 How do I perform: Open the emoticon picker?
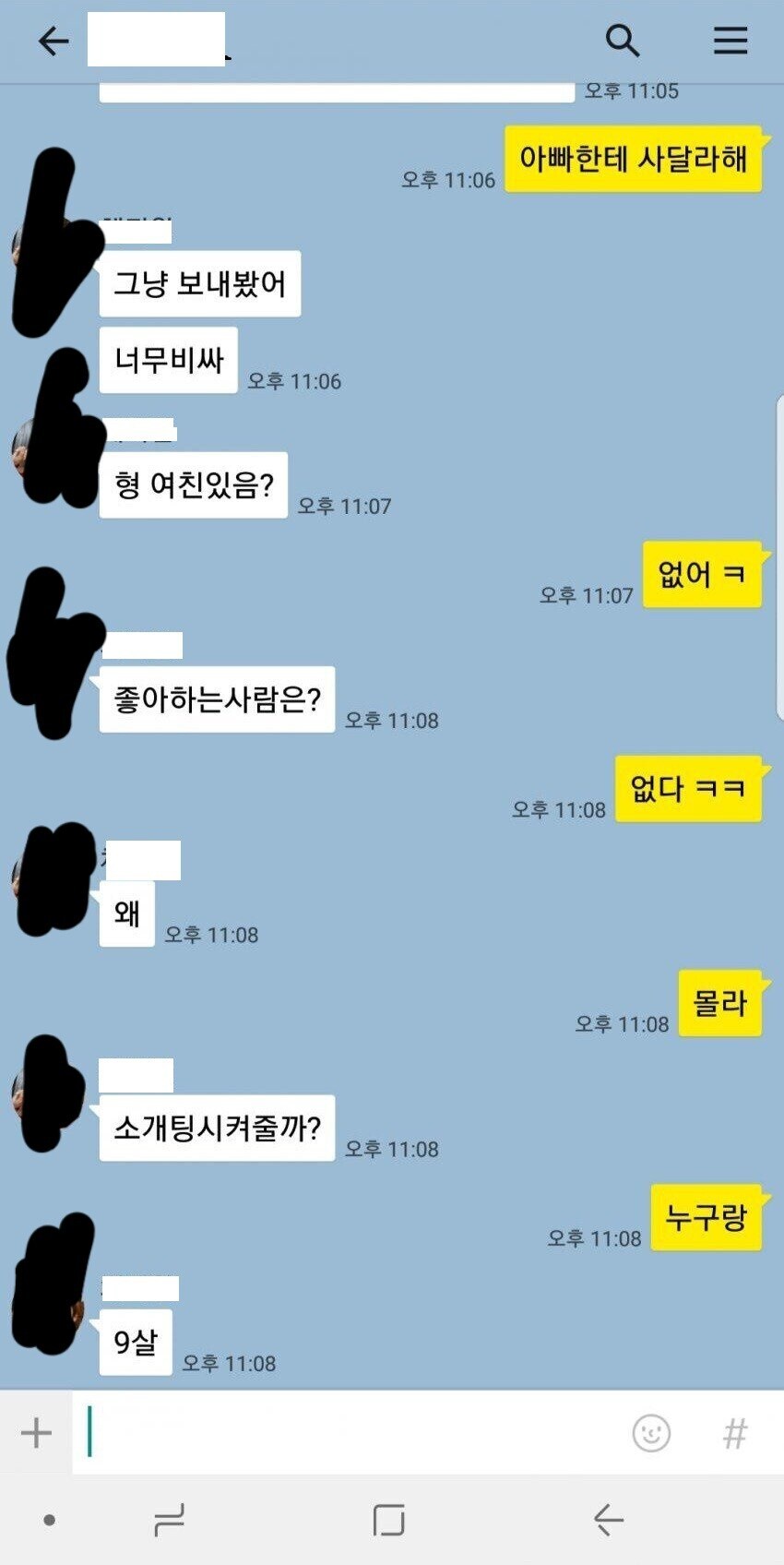651,1433
